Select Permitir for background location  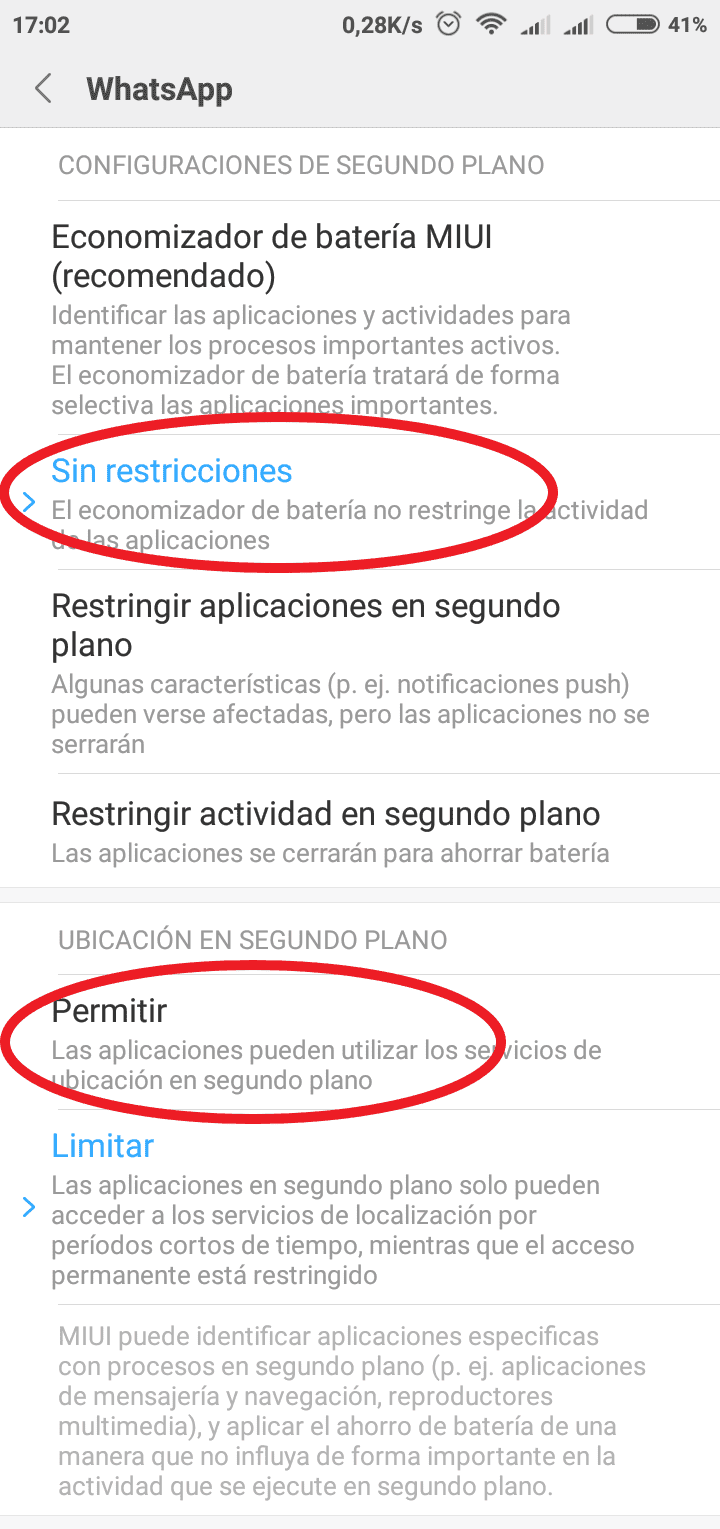(x=360, y=1042)
